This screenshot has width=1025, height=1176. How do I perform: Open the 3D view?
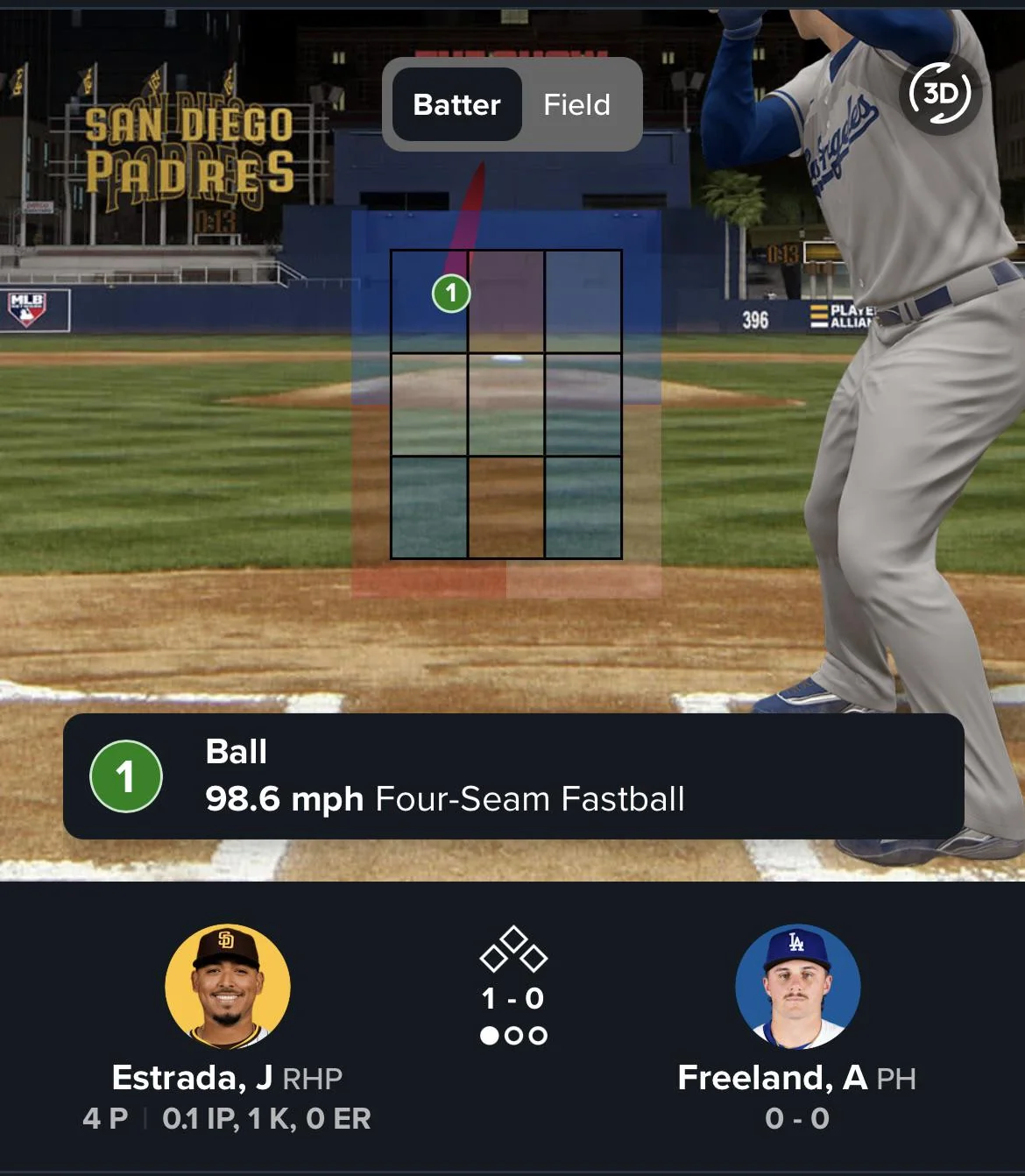click(x=940, y=93)
